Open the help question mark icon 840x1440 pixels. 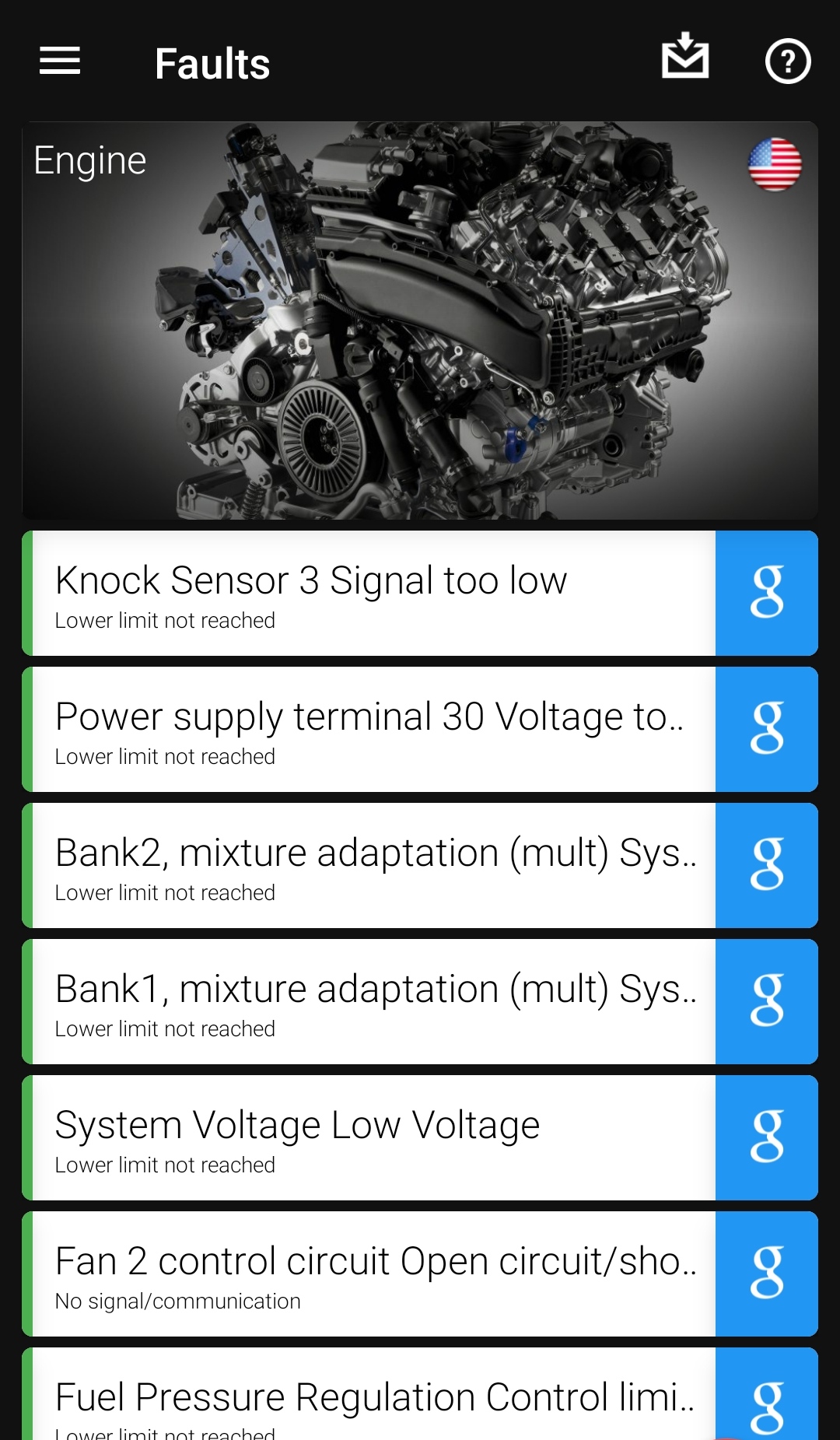(x=788, y=61)
